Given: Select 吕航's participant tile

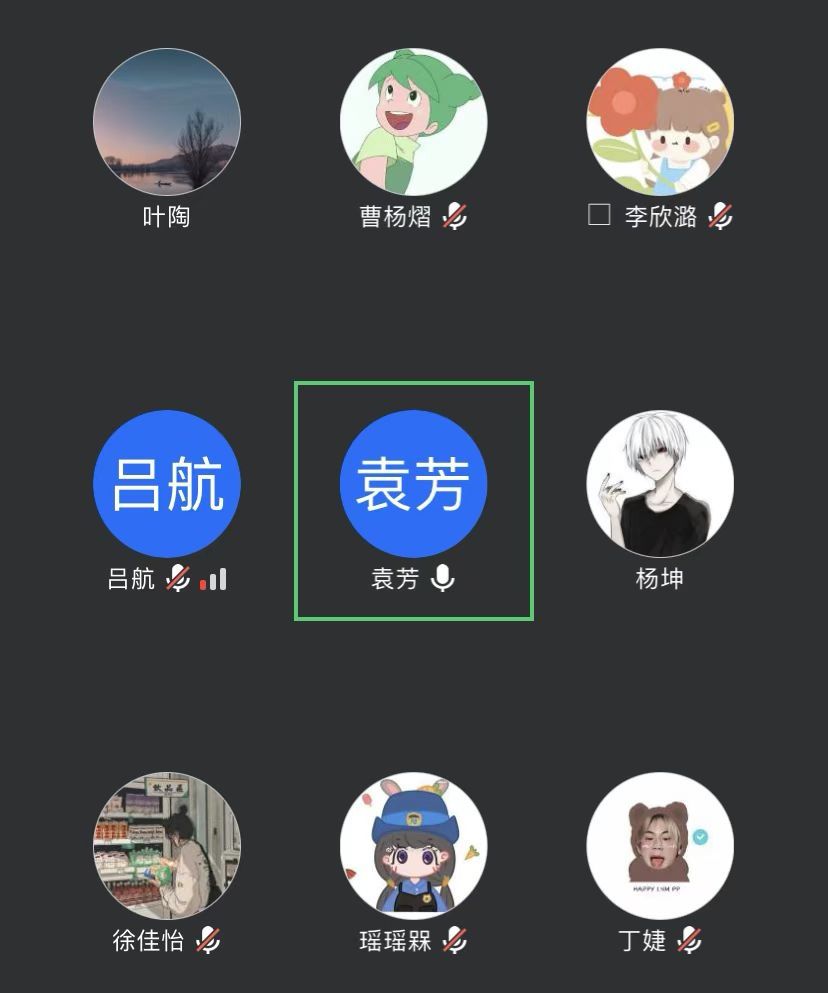Looking at the screenshot, I should click(x=167, y=484).
